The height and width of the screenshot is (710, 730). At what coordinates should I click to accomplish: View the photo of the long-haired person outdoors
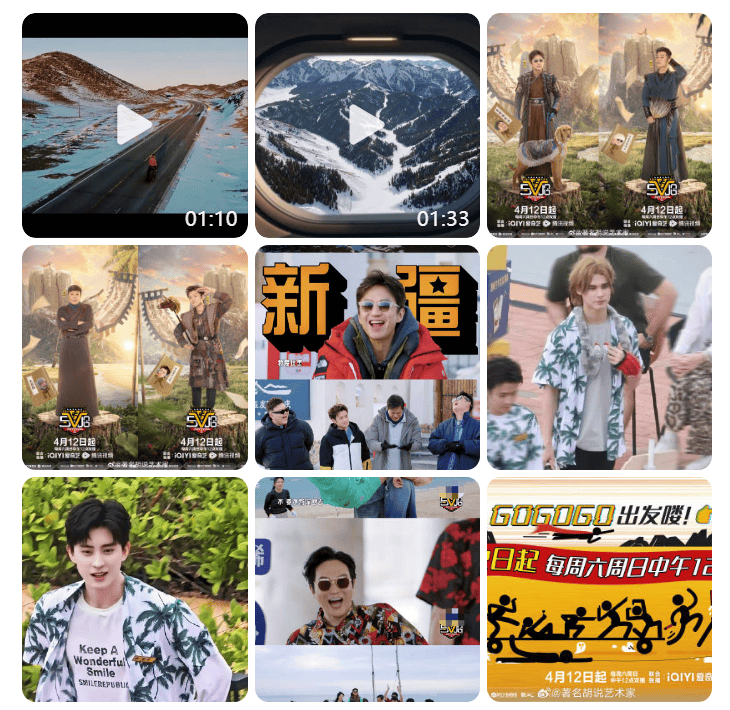coord(599,357)
